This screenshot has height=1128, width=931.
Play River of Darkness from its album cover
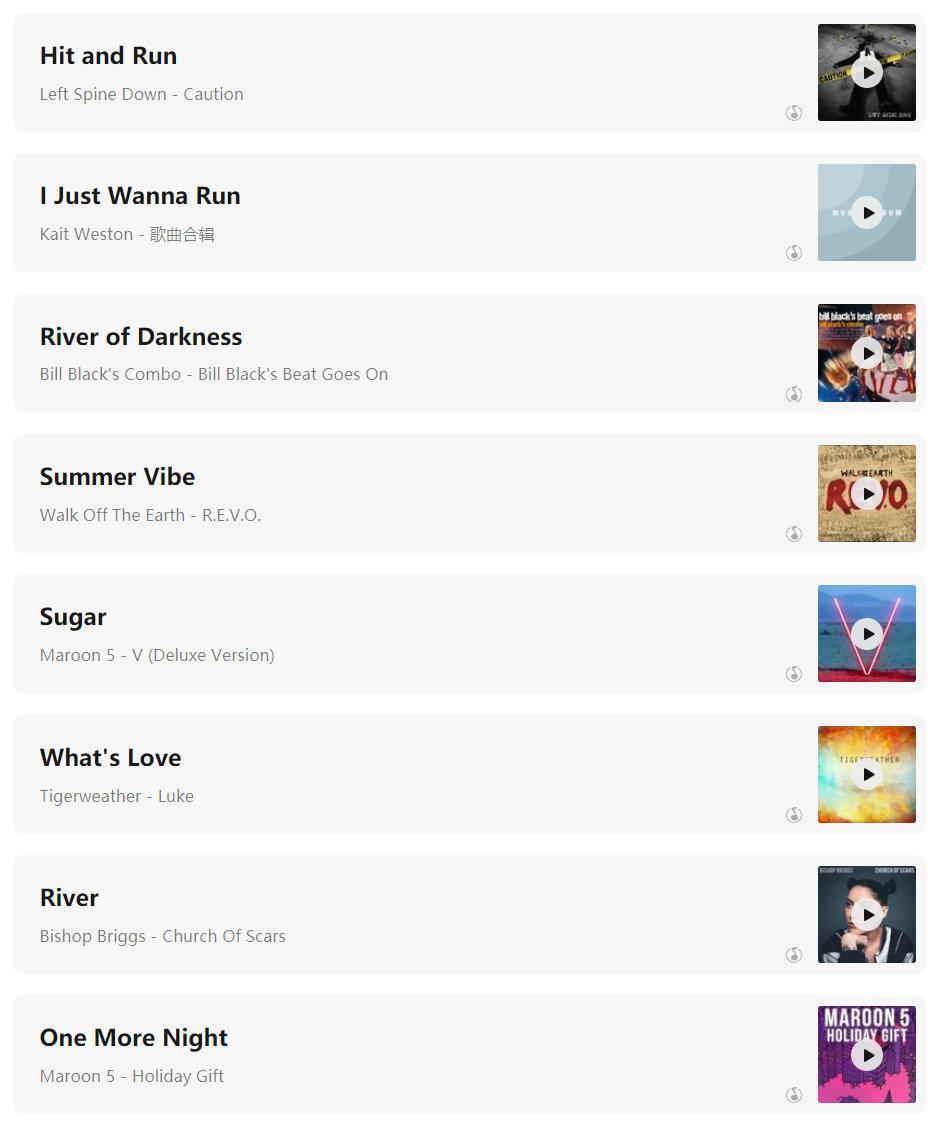866,353
